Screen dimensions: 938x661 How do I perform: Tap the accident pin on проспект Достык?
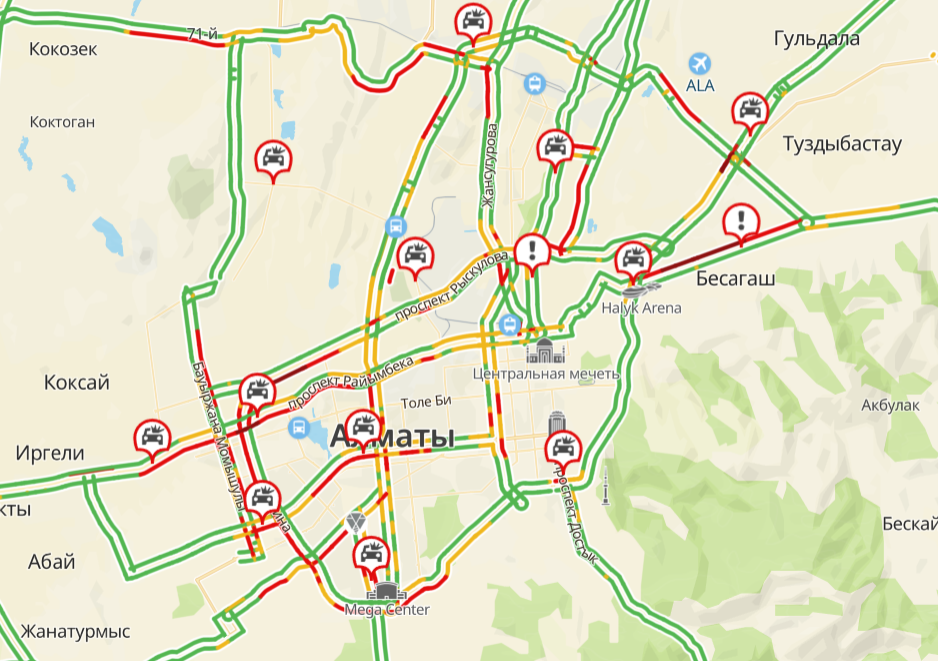point(564,448)
